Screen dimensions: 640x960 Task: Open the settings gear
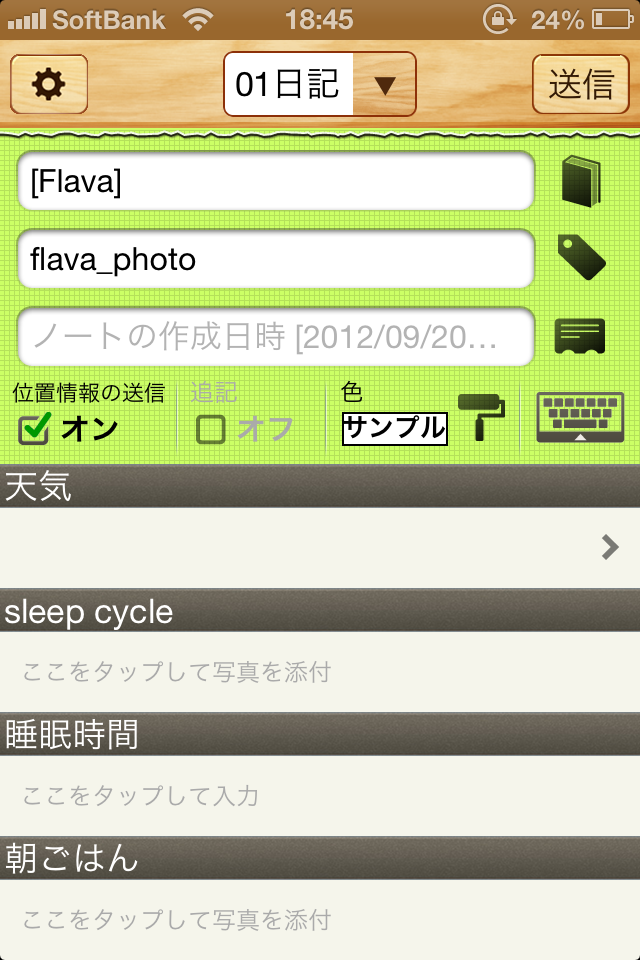pos(49,85)
